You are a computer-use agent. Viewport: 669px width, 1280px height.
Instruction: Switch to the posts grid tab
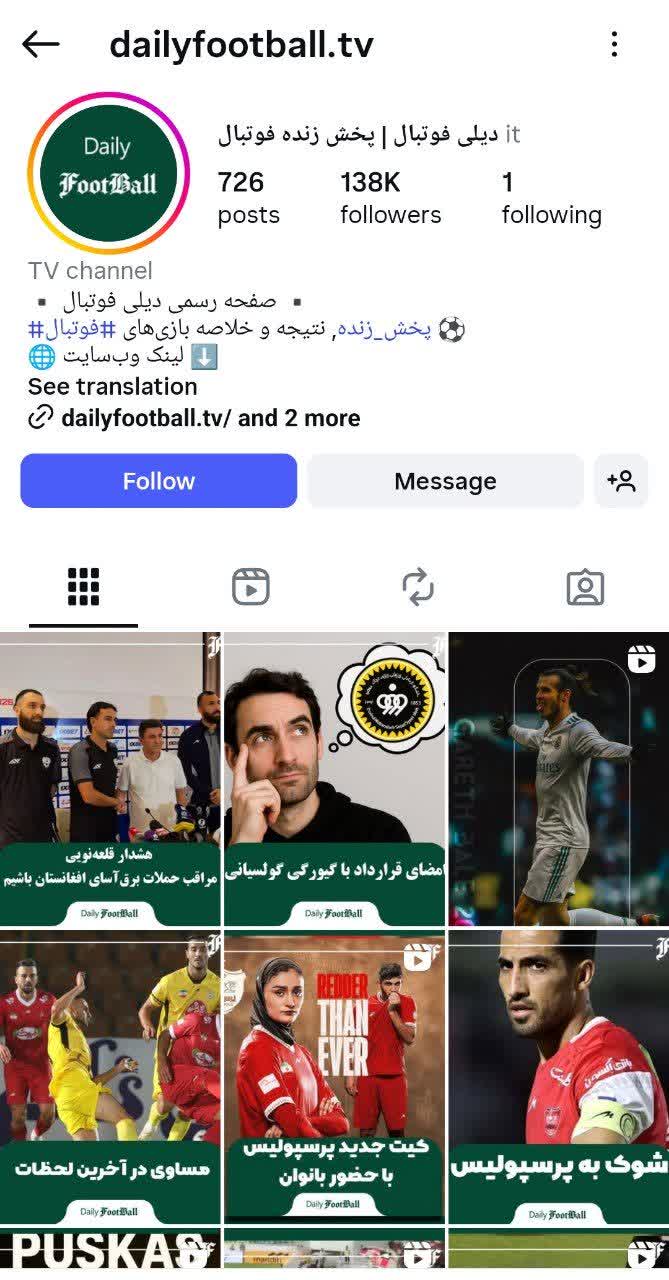(x=83, y=587)
